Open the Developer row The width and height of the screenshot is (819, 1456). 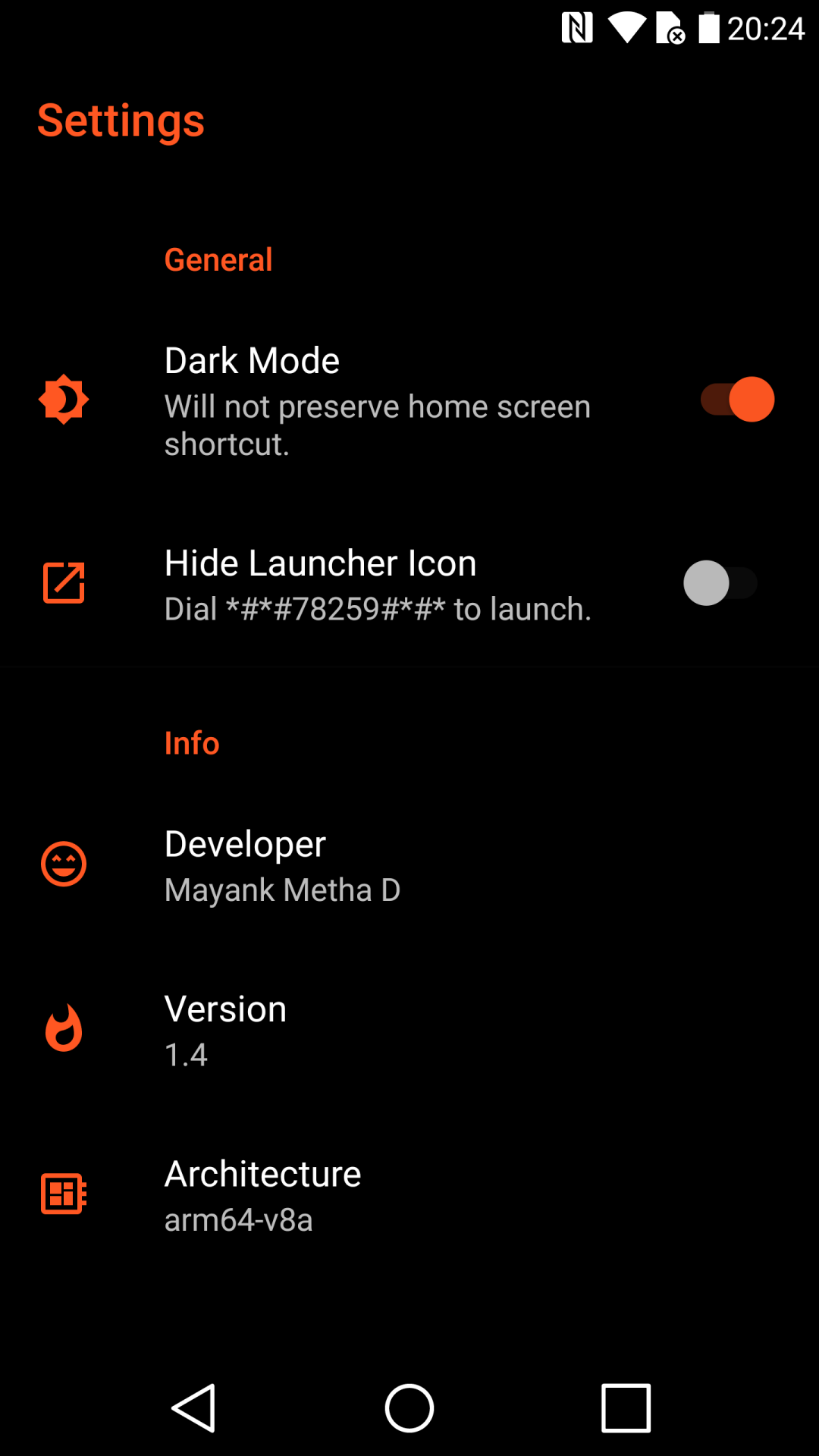(x=409, y=865)
